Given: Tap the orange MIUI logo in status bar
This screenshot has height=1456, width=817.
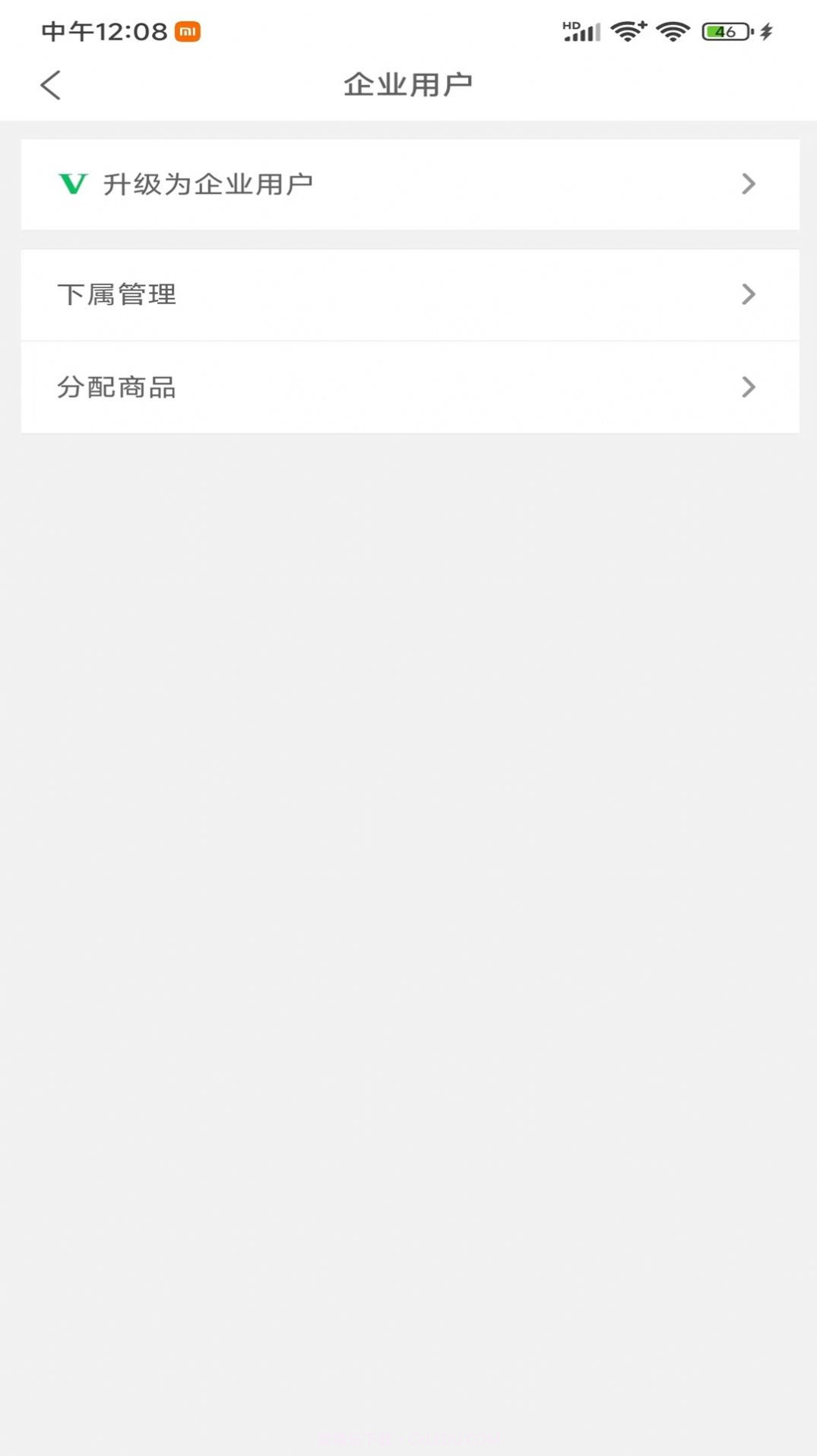Looking at the screenshot, I should (x=185, y=31).
